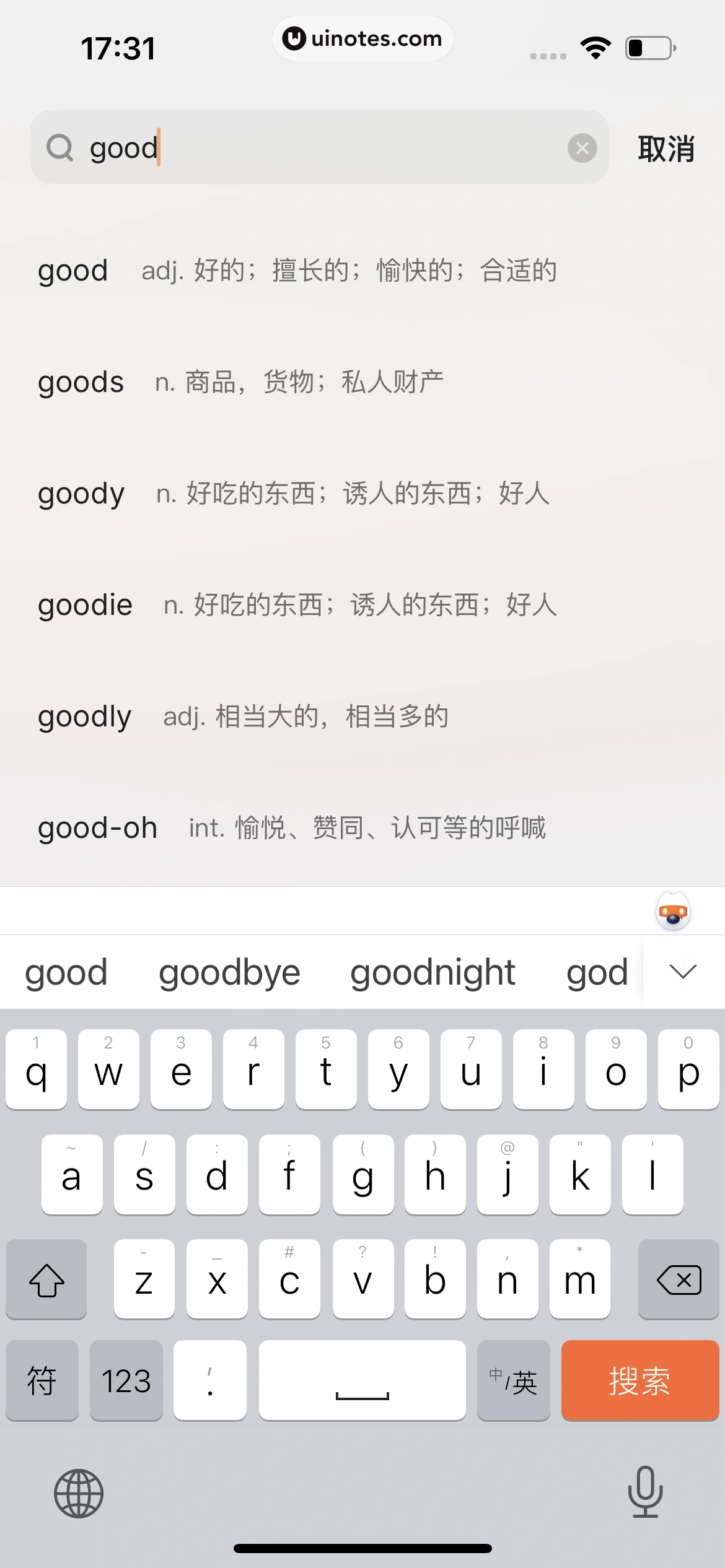This screenshot has height=1568, width=725.
Task: Switch to the 符 symbols keyboard
Action: point(42,1381)
